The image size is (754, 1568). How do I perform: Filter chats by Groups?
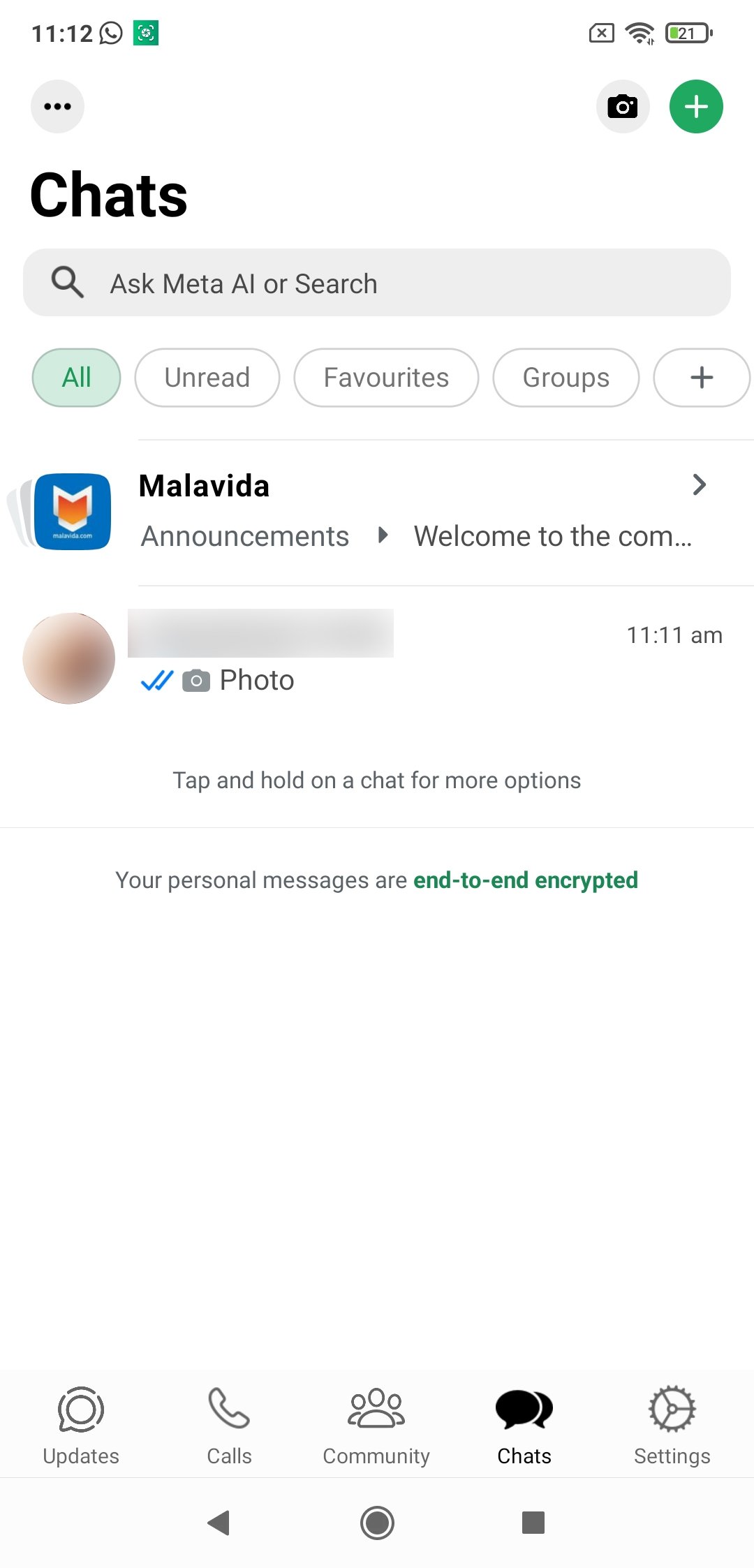565,378
